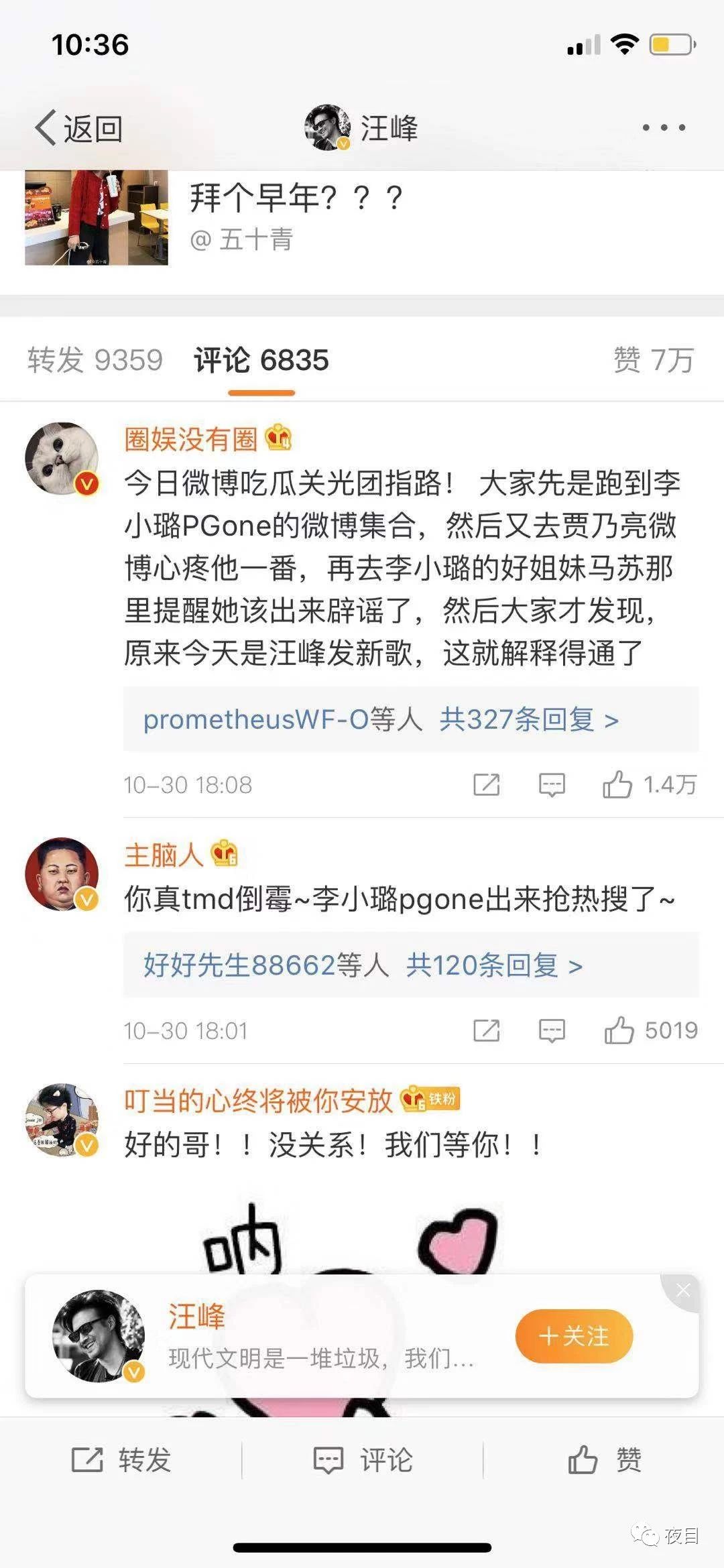Switch to the 赞 7万 tab

653,361
